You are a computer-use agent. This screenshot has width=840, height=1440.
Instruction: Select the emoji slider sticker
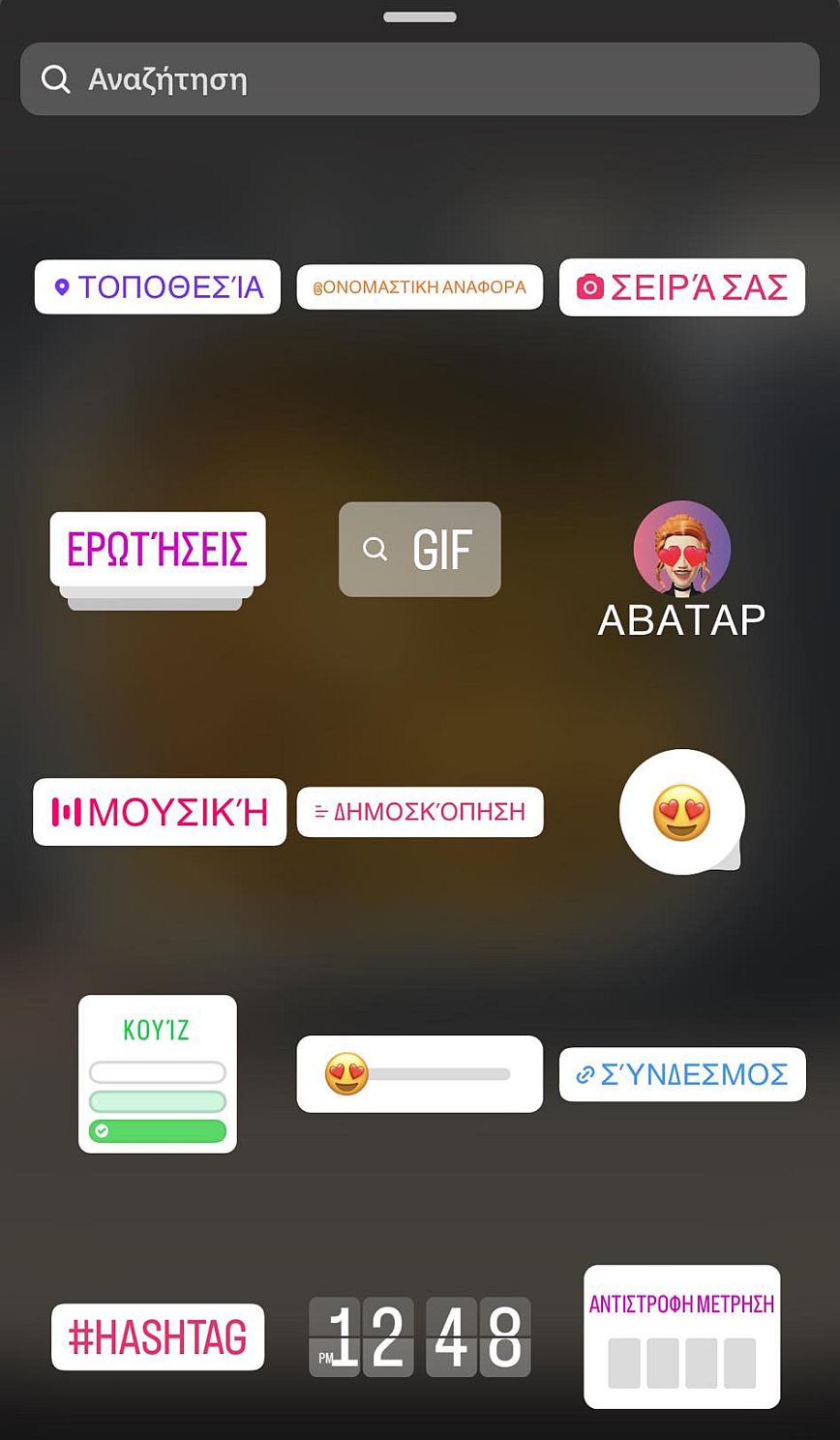click(419, 1074)
